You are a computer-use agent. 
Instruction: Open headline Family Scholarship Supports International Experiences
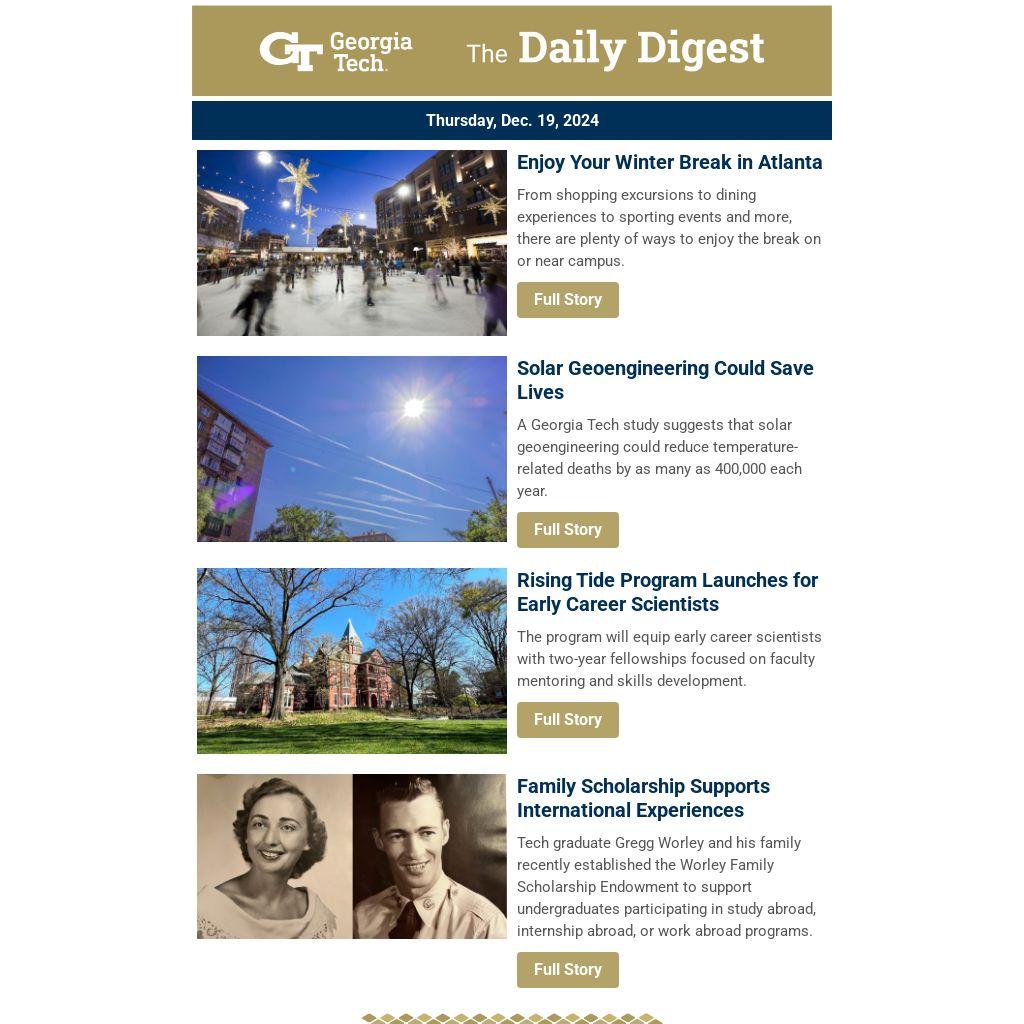(642, 798)
